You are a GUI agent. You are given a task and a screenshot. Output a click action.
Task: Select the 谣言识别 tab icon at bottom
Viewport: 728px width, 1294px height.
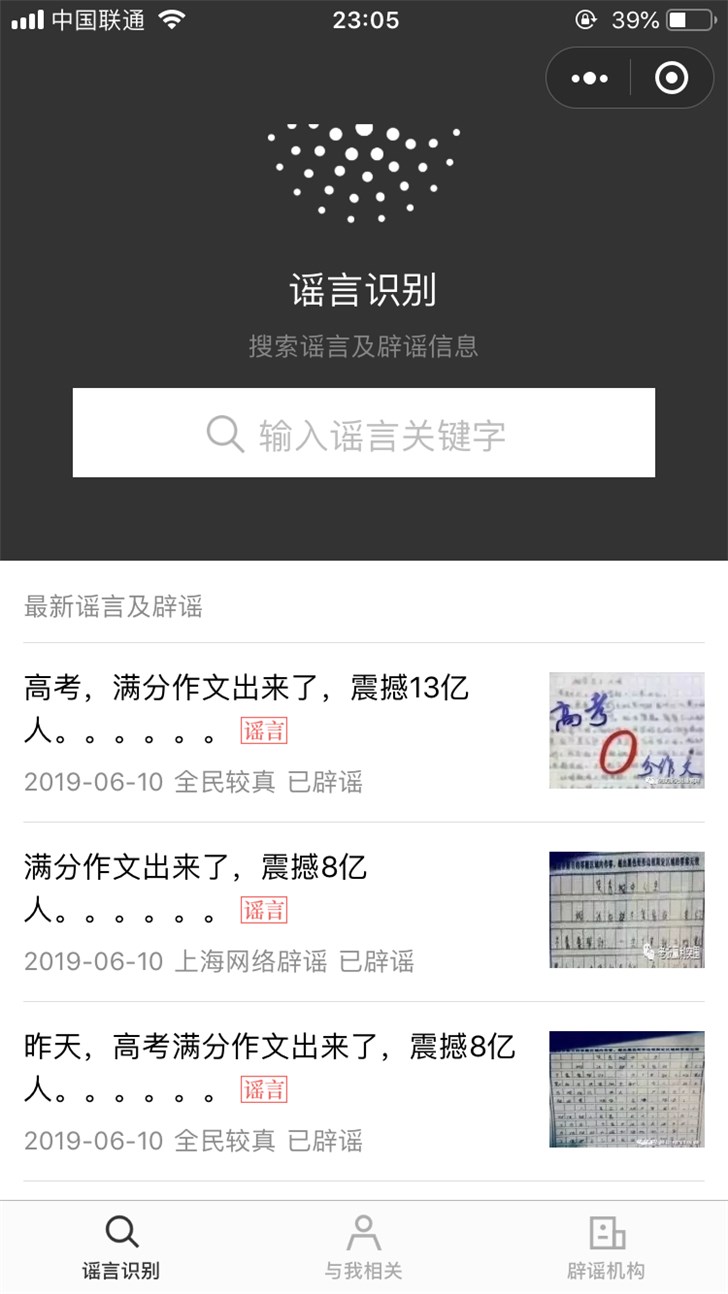pos(121,1233)
